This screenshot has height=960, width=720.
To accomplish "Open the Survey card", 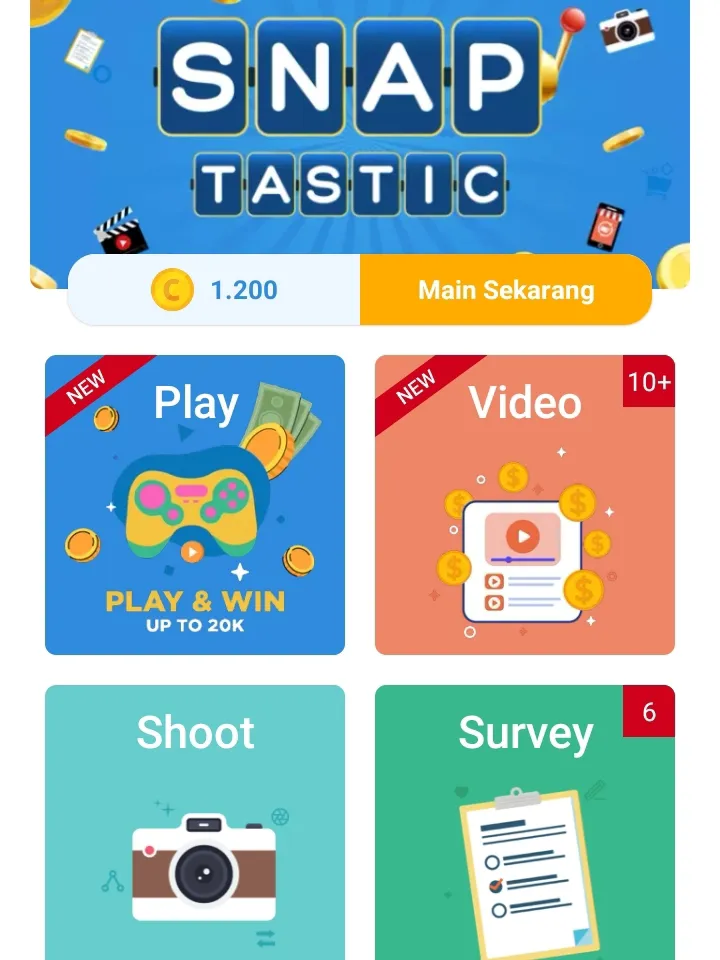I will (x=525, y=822).
